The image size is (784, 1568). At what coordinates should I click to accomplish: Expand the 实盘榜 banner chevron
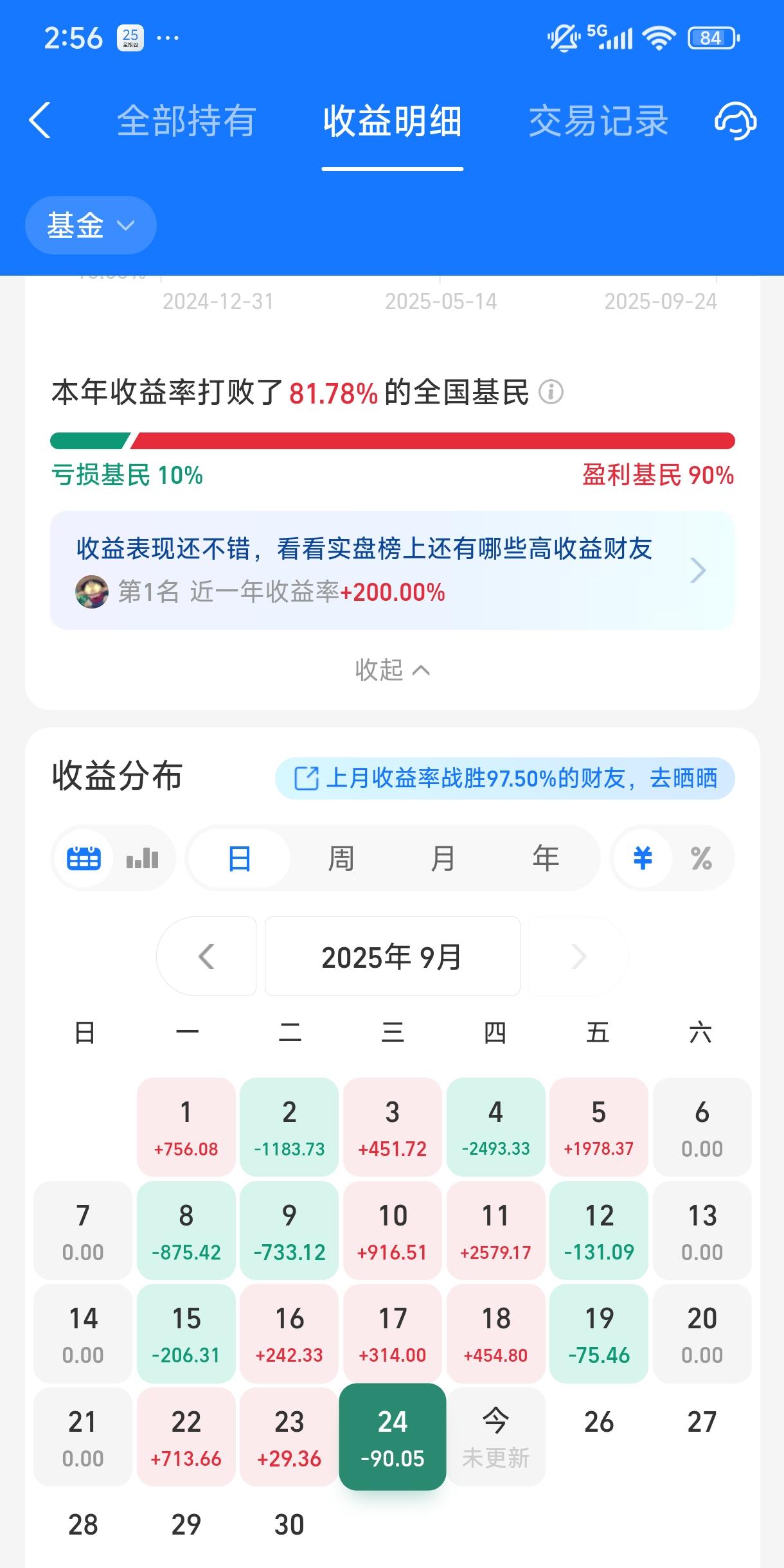click(x=698, y=569)
